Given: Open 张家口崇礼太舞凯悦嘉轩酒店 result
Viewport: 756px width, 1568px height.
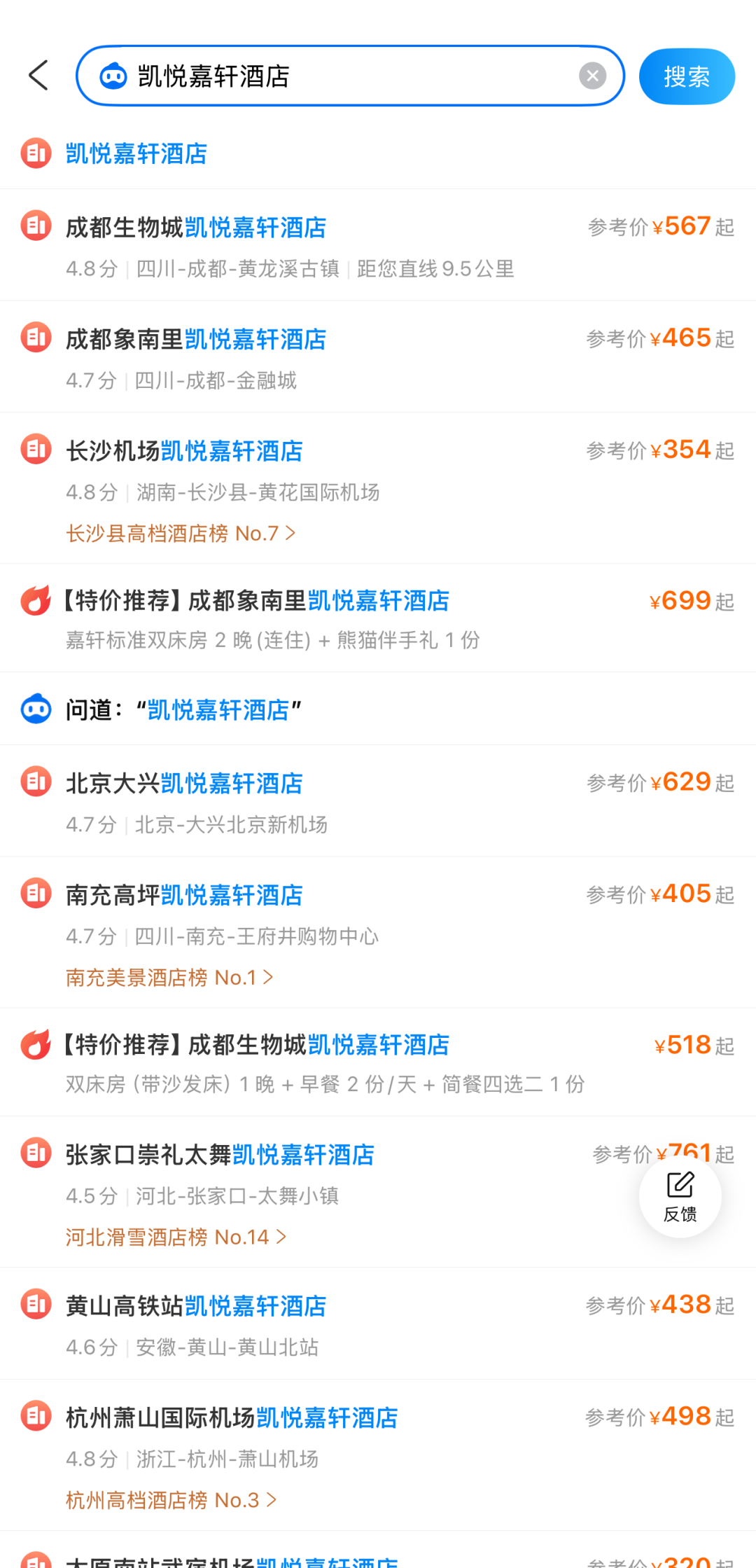Looking at the screenshot, I should (220, 1156).
